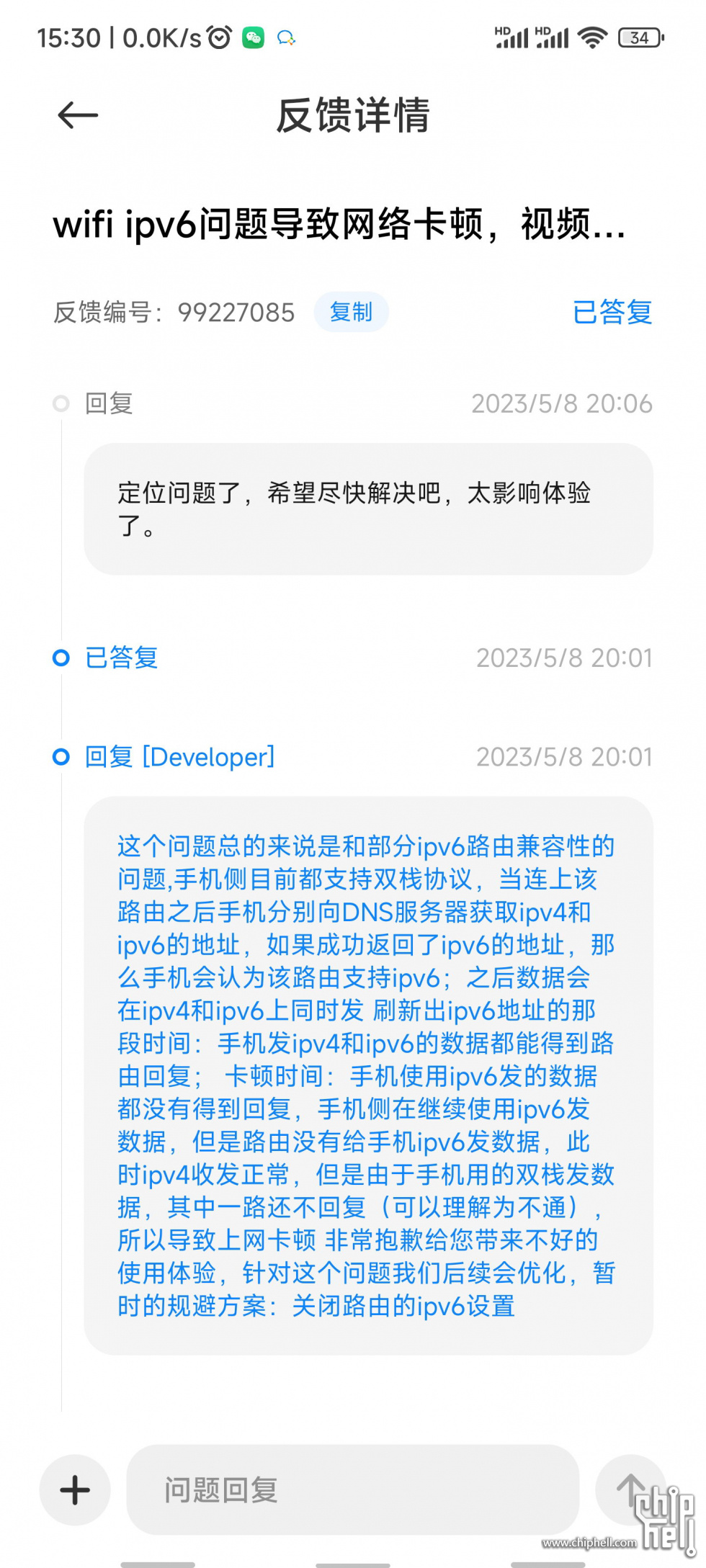The image size is (706, 1568).
Task: Go back from feedback details
Action: tap(78, 115)
